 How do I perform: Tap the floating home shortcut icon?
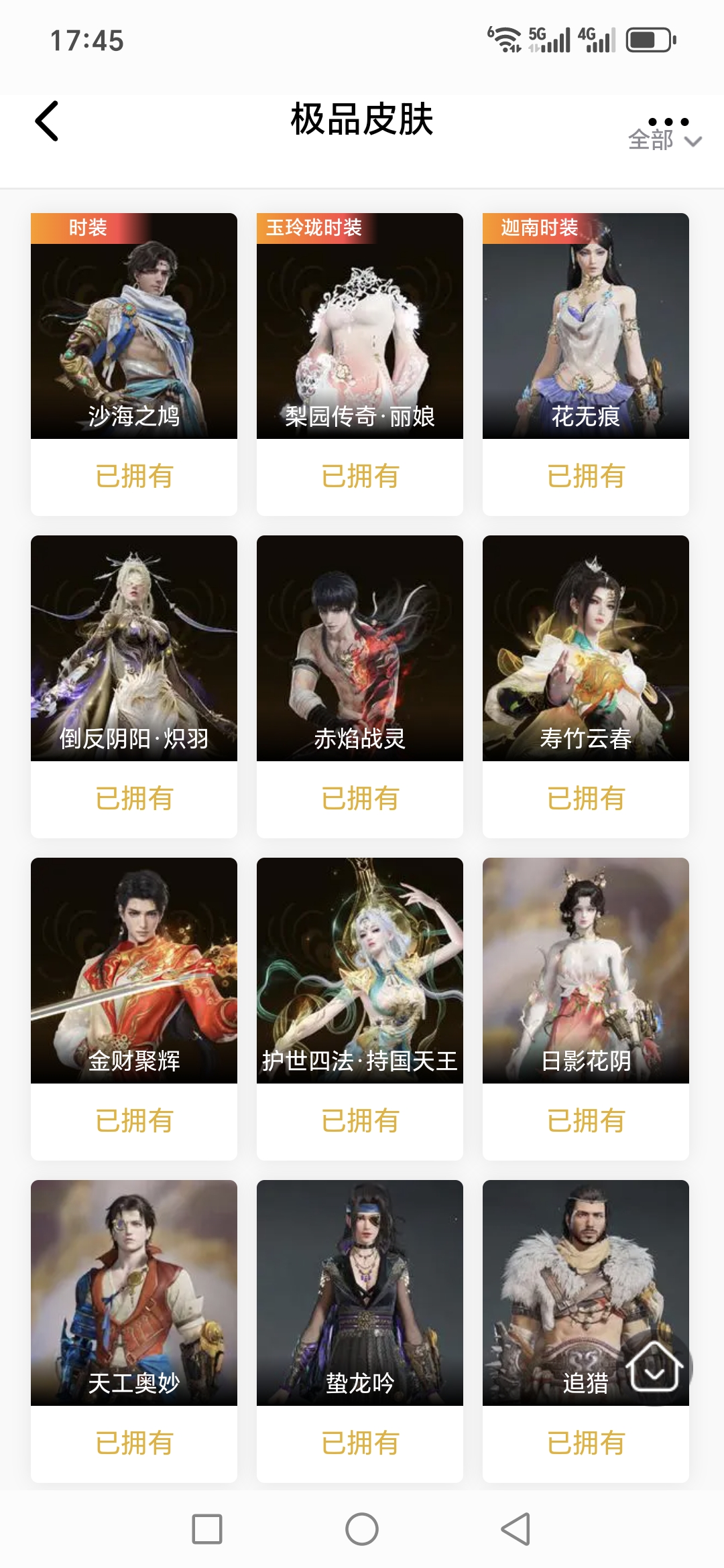coord(655,1367)
